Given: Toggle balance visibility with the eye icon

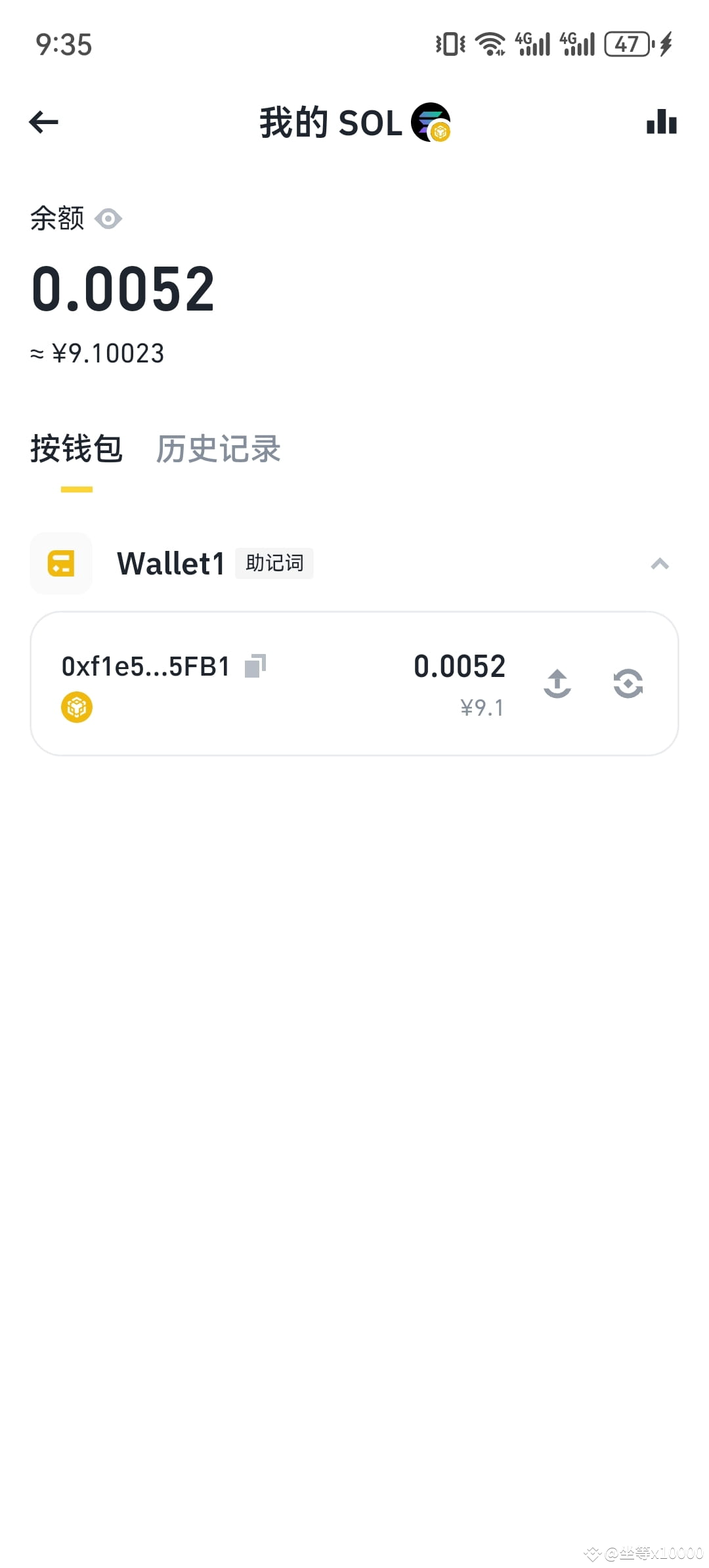Looking at the screenshot, I should click(108, 219).
